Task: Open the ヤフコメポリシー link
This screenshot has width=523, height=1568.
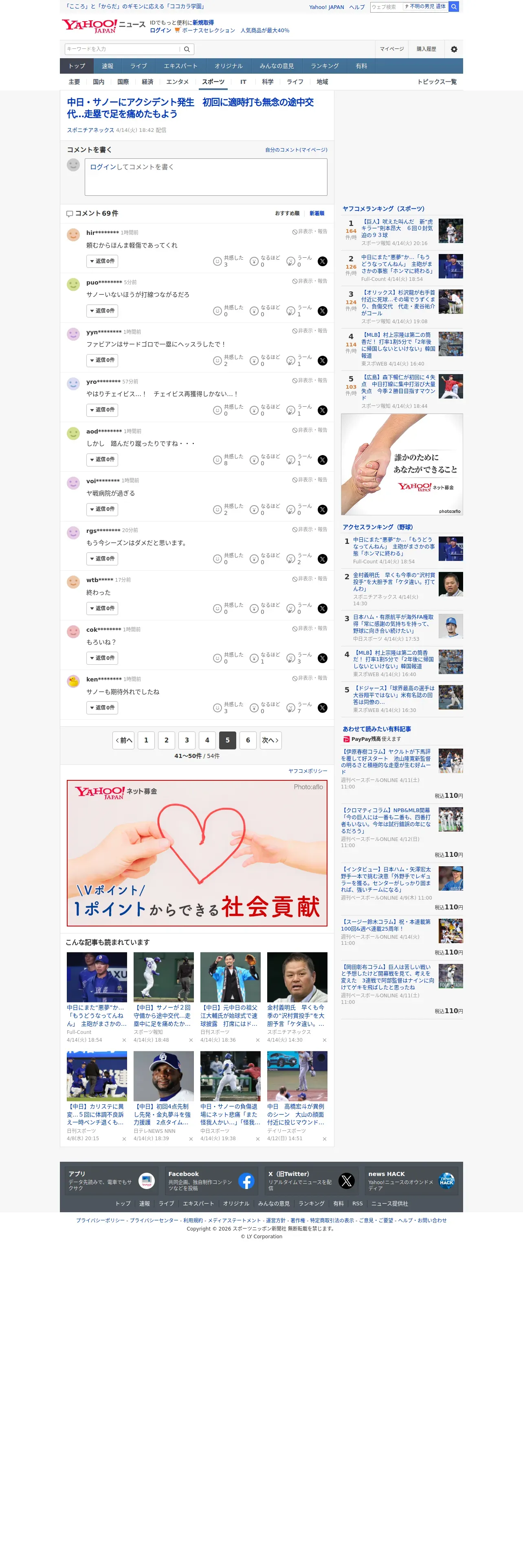Action: pyautogui.click(x=308, y=771)
